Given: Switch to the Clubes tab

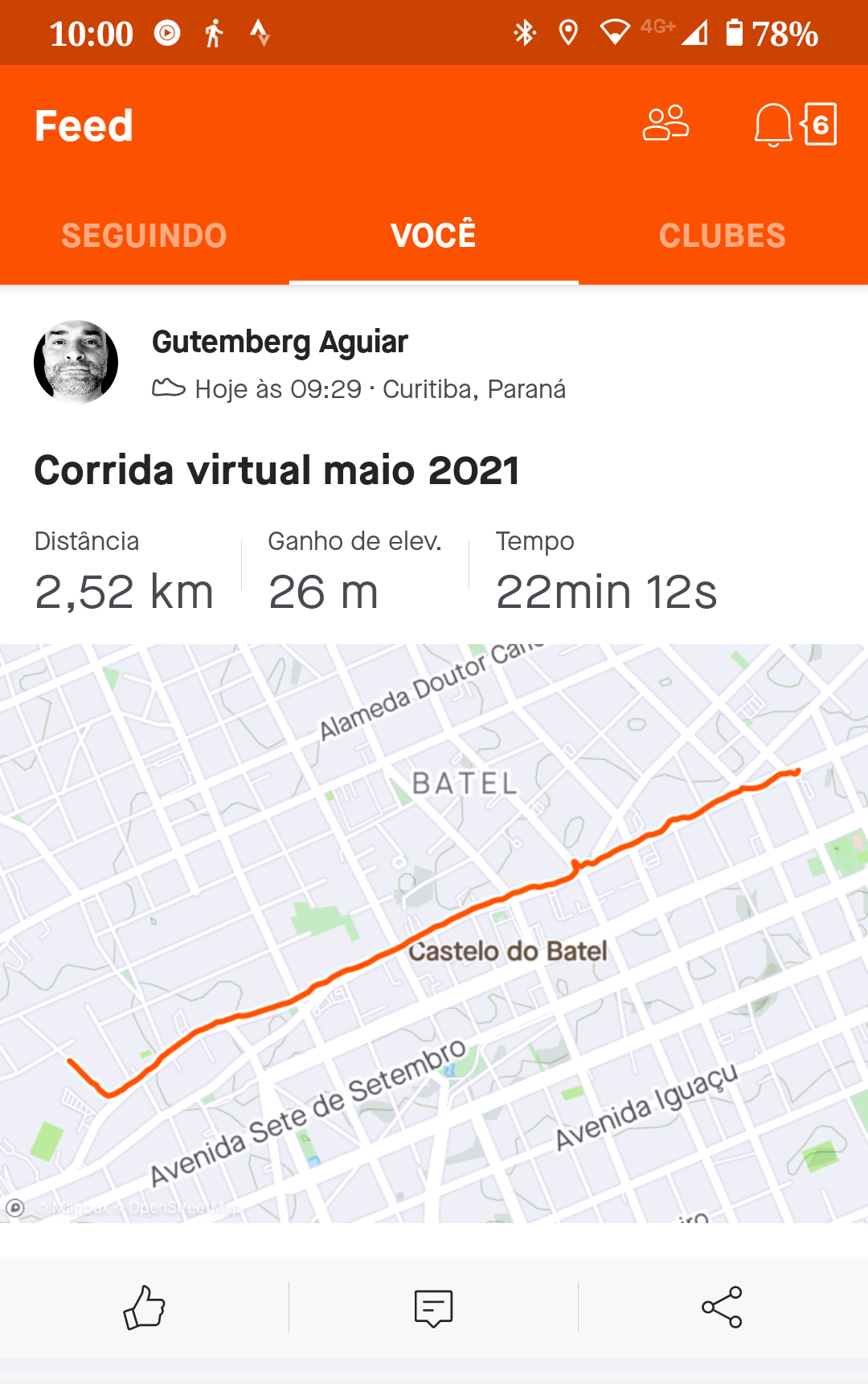Looking at the screenshot, I should [723, 236].
